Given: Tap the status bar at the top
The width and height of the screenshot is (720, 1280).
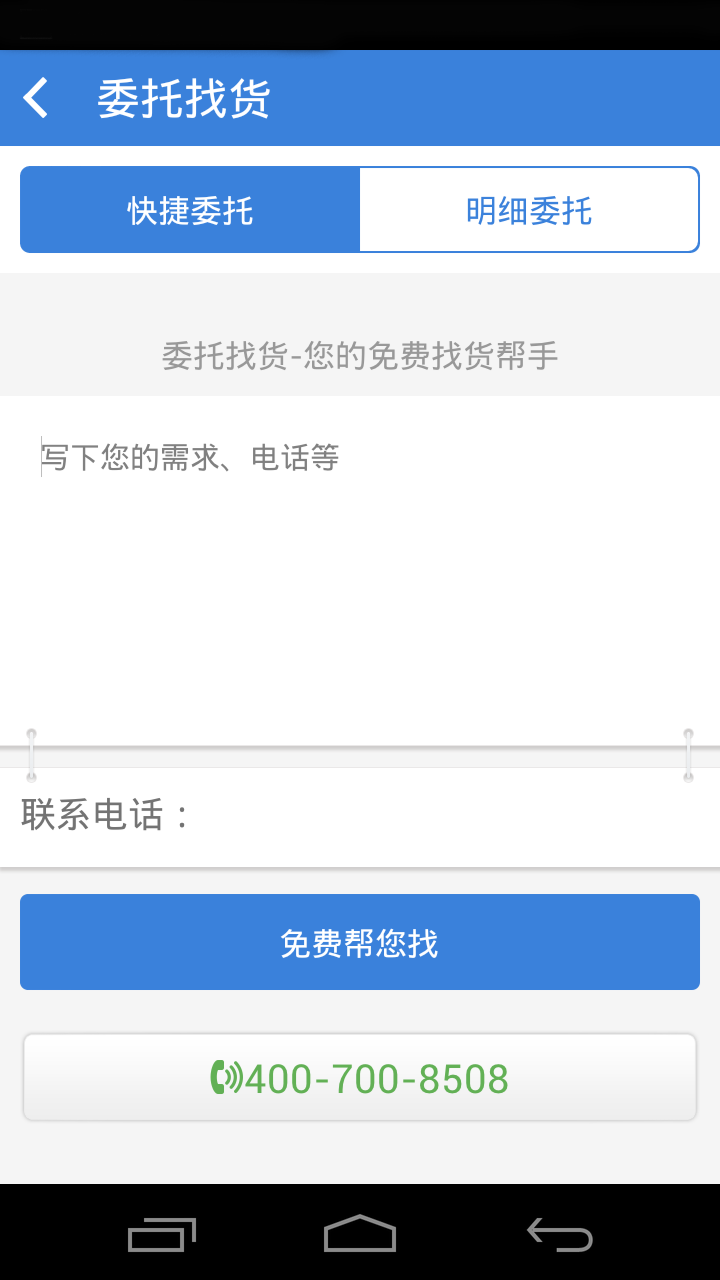Looking at the screenshot, I should pyautogui.click(x=360, y=24).
